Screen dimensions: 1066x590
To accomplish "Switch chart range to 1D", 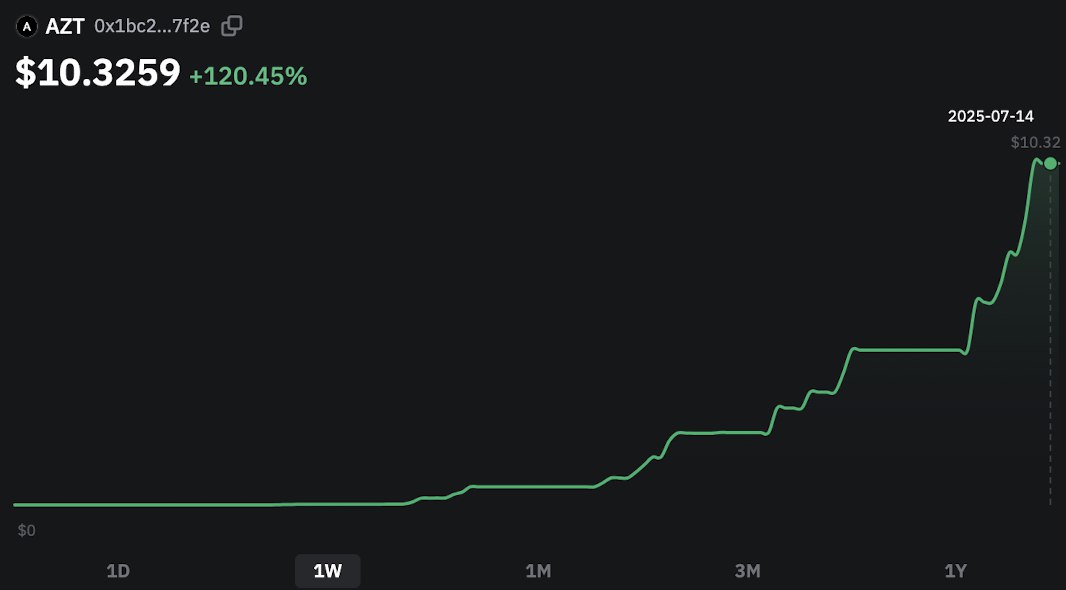I will (x=118, y=571).
